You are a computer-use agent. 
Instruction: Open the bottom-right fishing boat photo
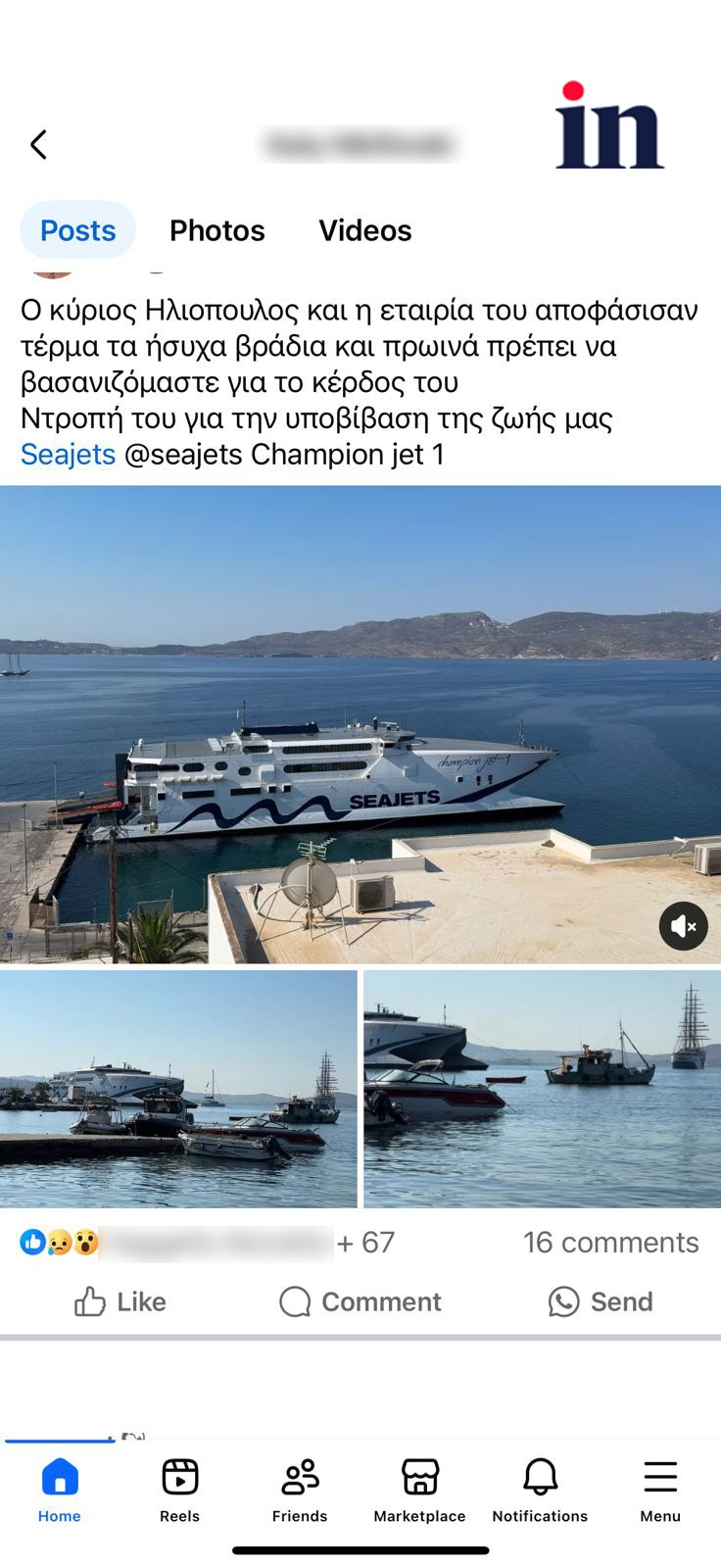(x=542, y=1089)
